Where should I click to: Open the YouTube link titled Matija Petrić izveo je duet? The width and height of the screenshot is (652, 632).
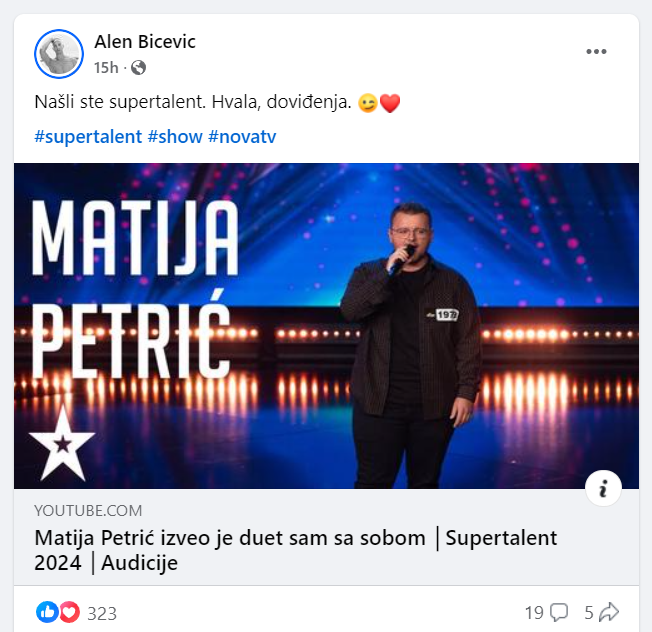pyautogui.click(x=296, y=550)
